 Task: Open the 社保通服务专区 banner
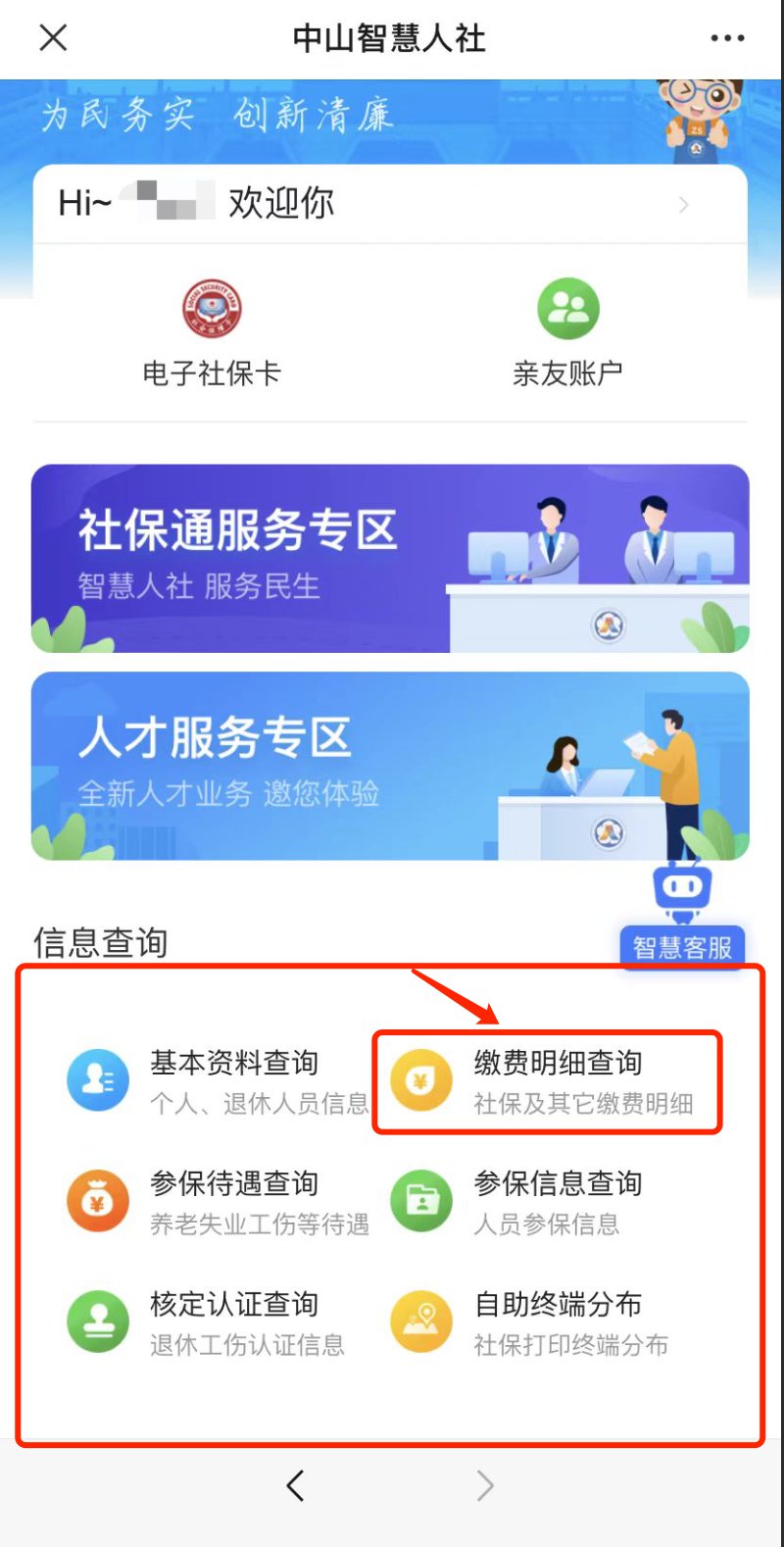[390, 558]
